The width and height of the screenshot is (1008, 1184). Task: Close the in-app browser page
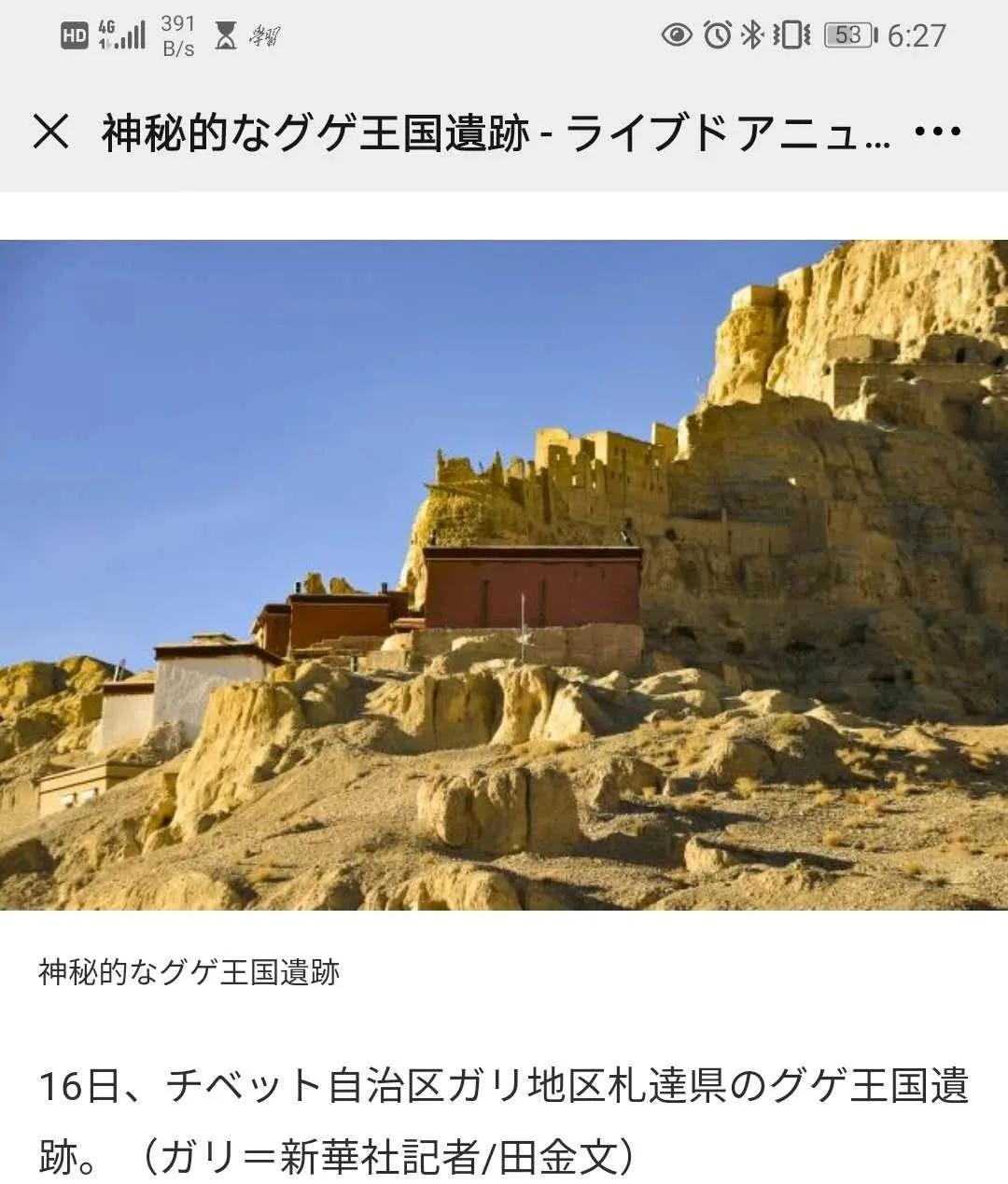coord(51,132)
